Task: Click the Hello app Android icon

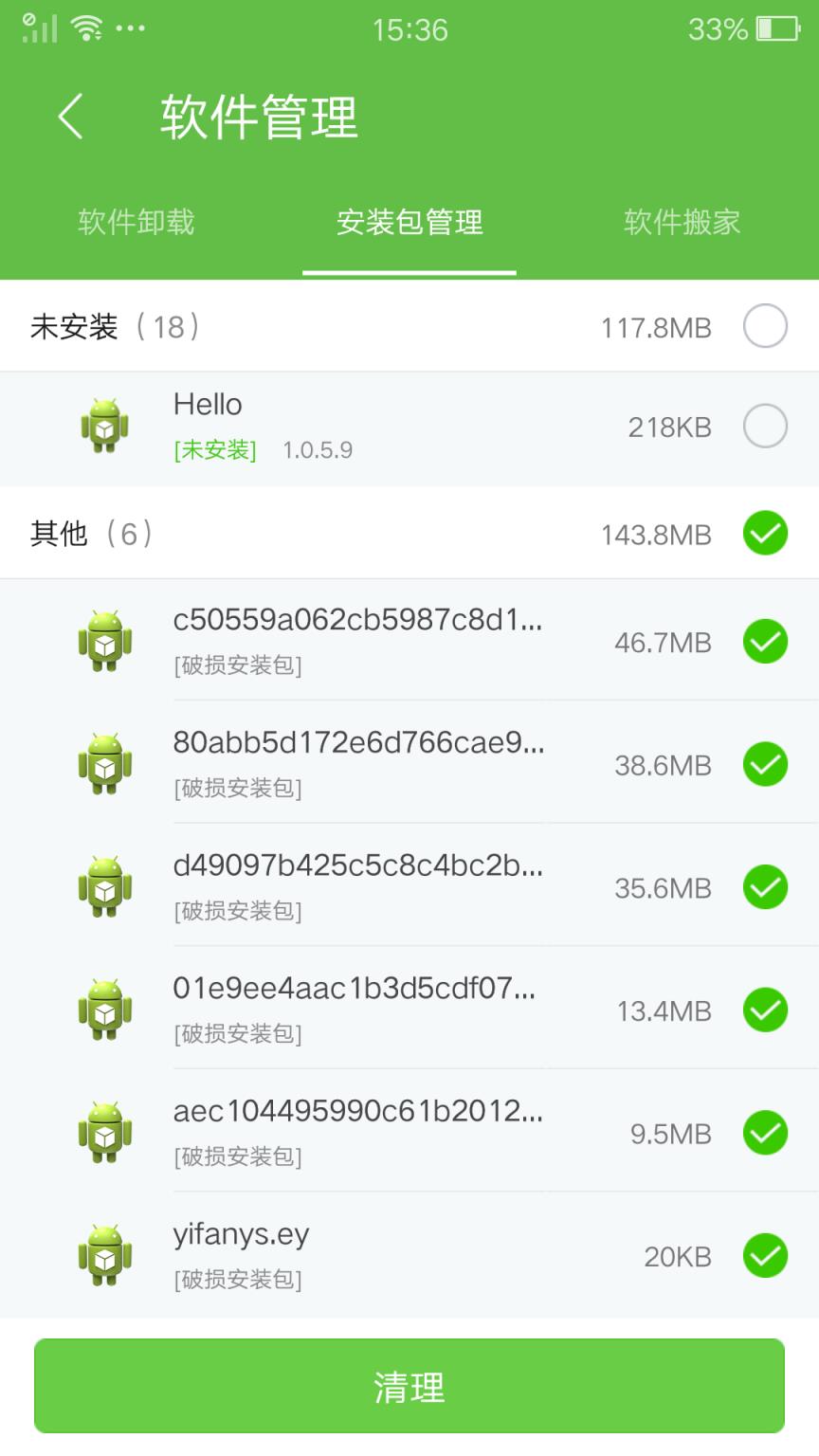Action: coord(104,426)
